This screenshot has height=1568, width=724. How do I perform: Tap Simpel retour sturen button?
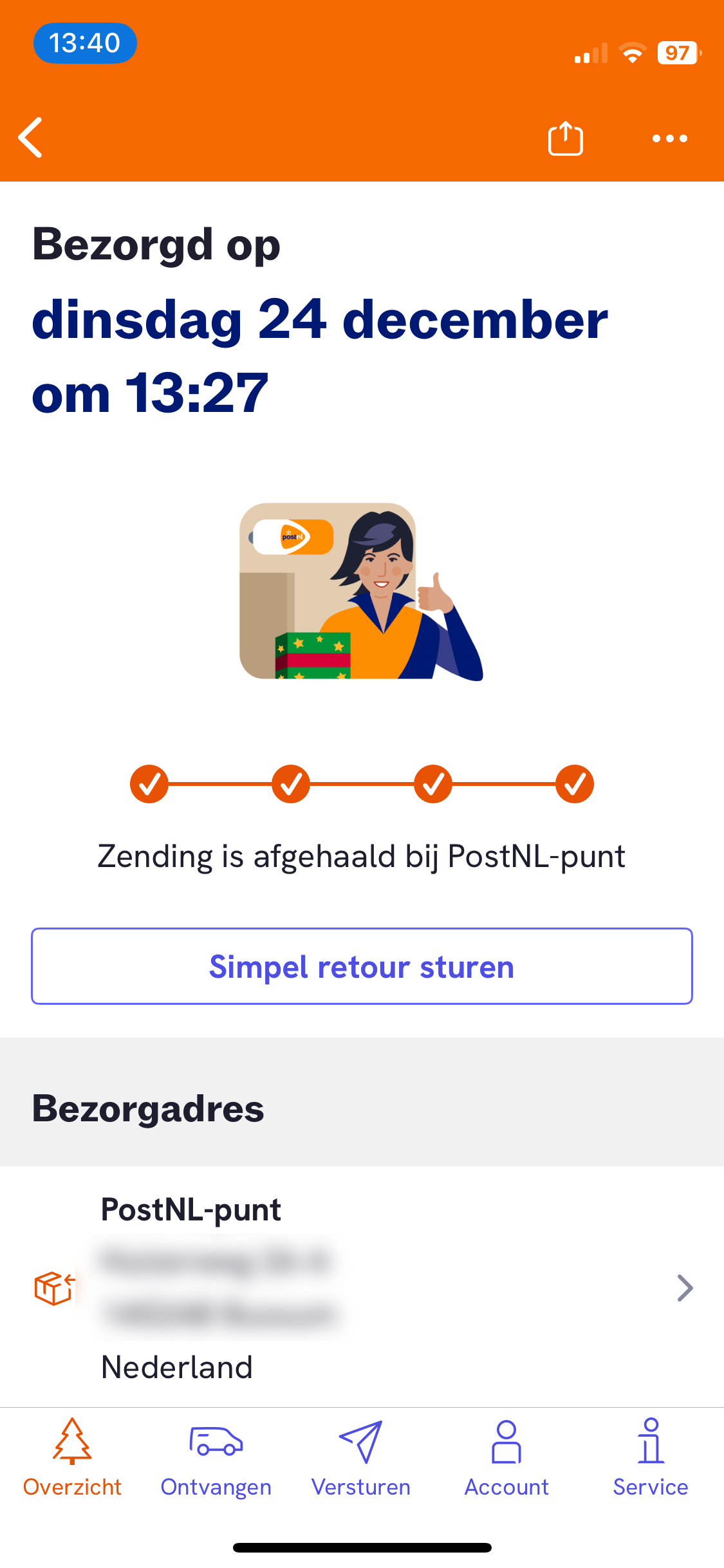click(x=362, y=966)
